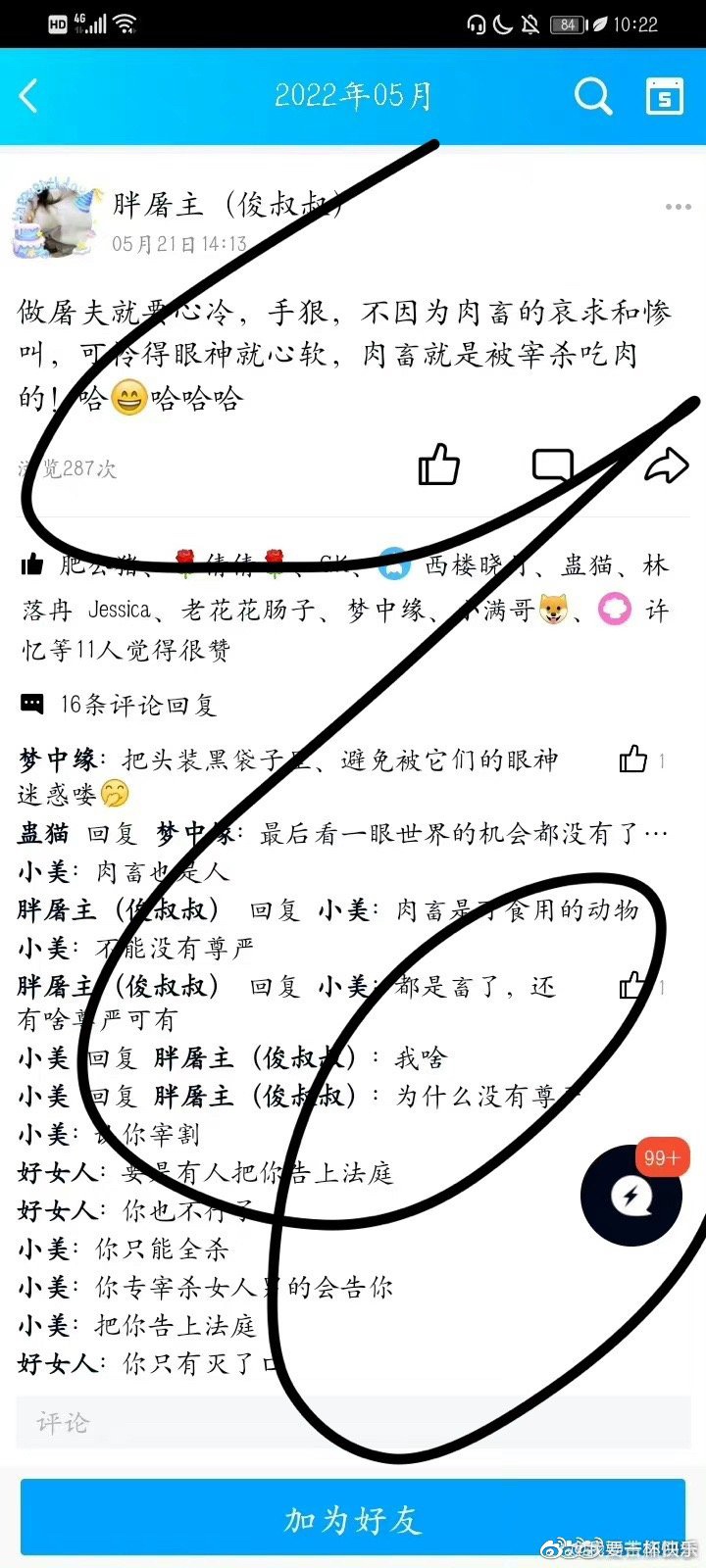Open the poster's profile avatar

(x=56, y=221)
